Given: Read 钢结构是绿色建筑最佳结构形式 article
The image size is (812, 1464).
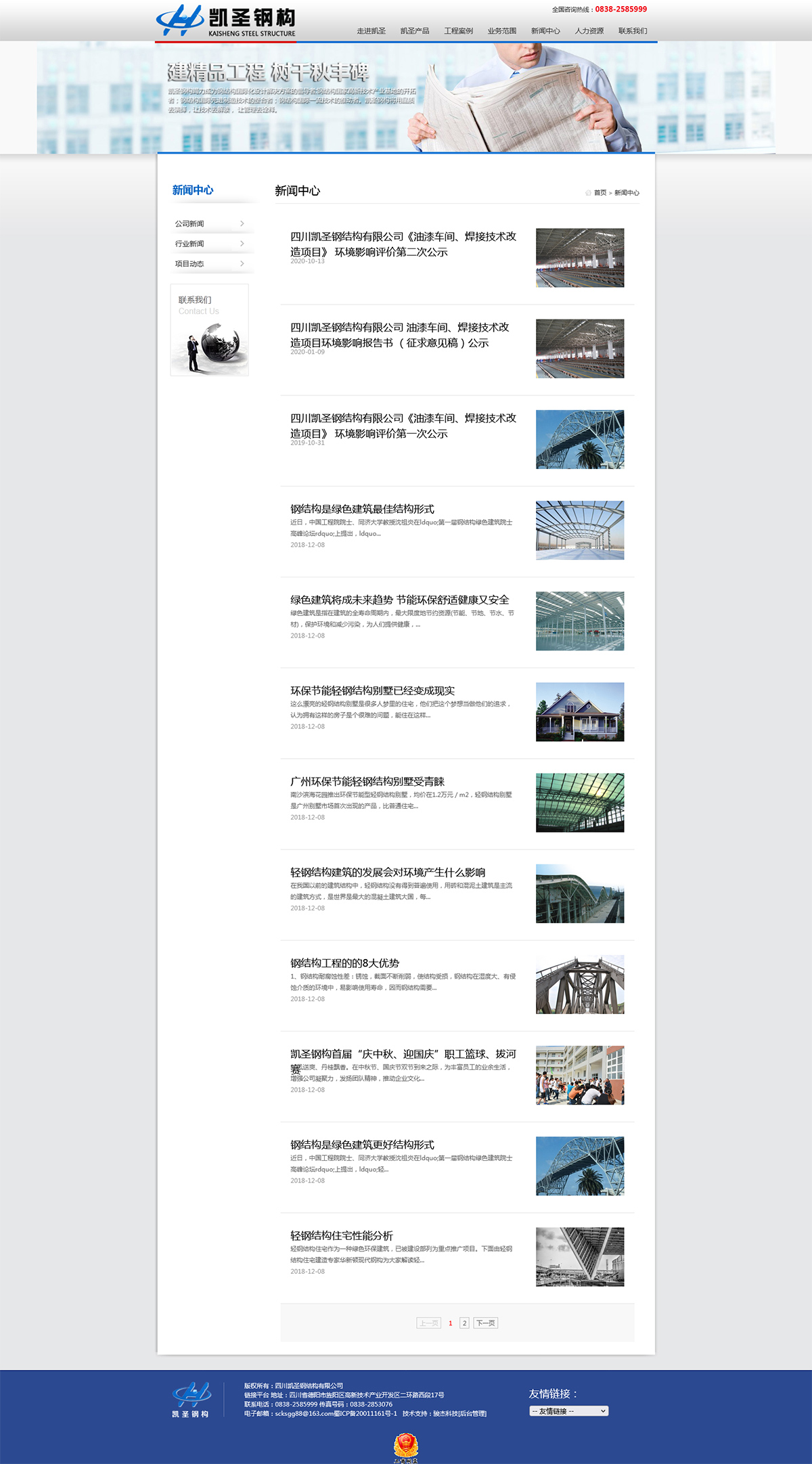Looking at the screenshot, I should (362, 509).
